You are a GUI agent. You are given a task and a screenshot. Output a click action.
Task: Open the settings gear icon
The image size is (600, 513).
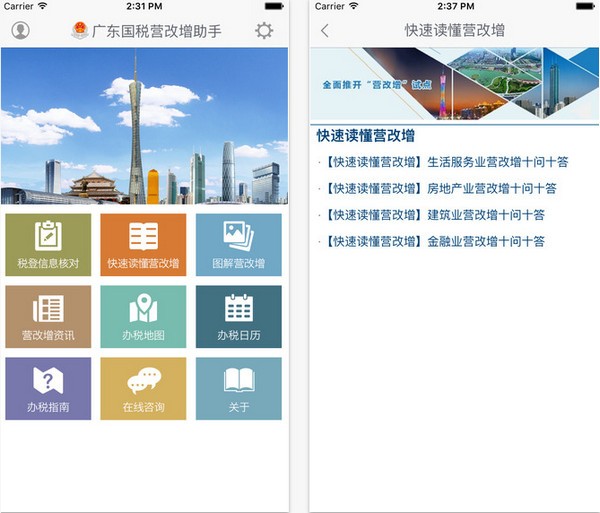tap(264, 30)
